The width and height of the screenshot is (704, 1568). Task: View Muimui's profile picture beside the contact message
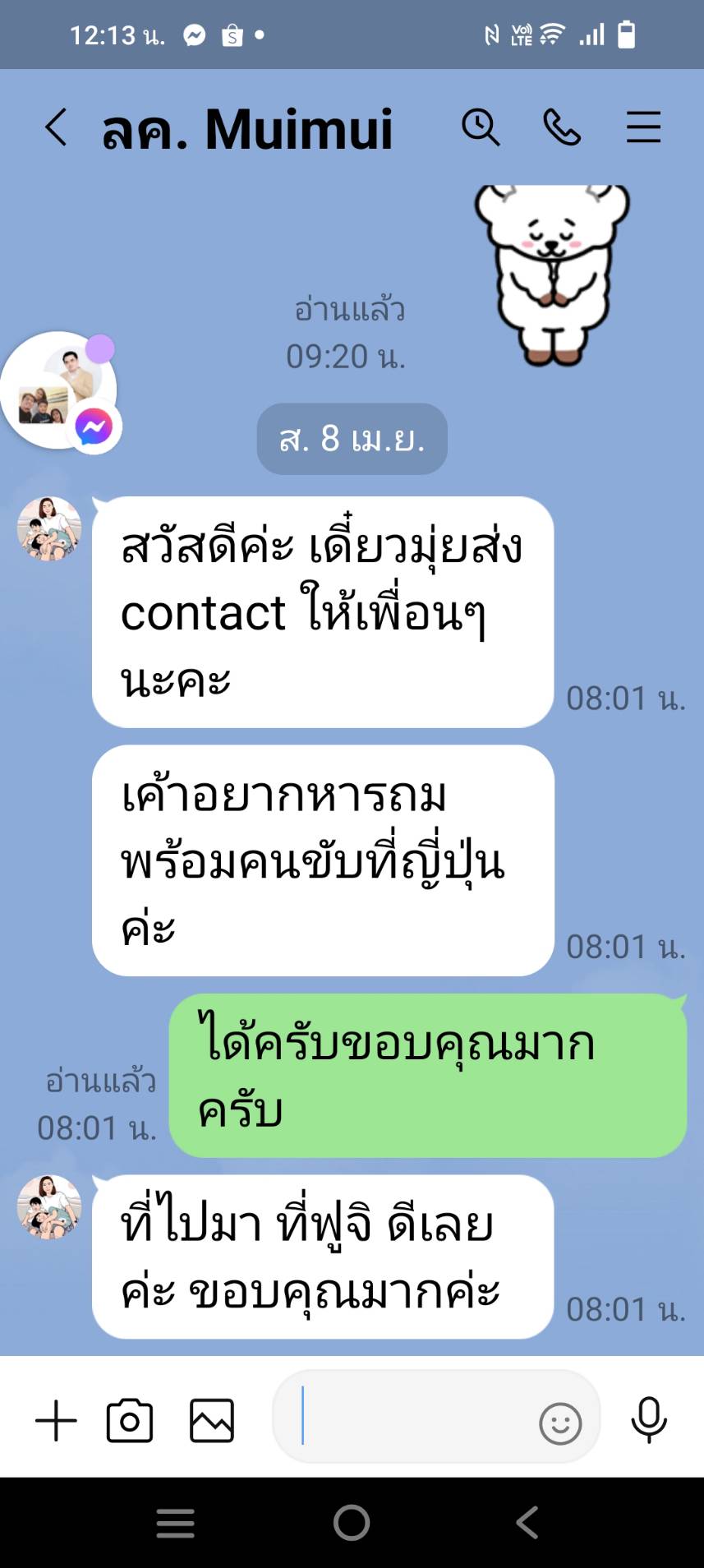(49, 528)
